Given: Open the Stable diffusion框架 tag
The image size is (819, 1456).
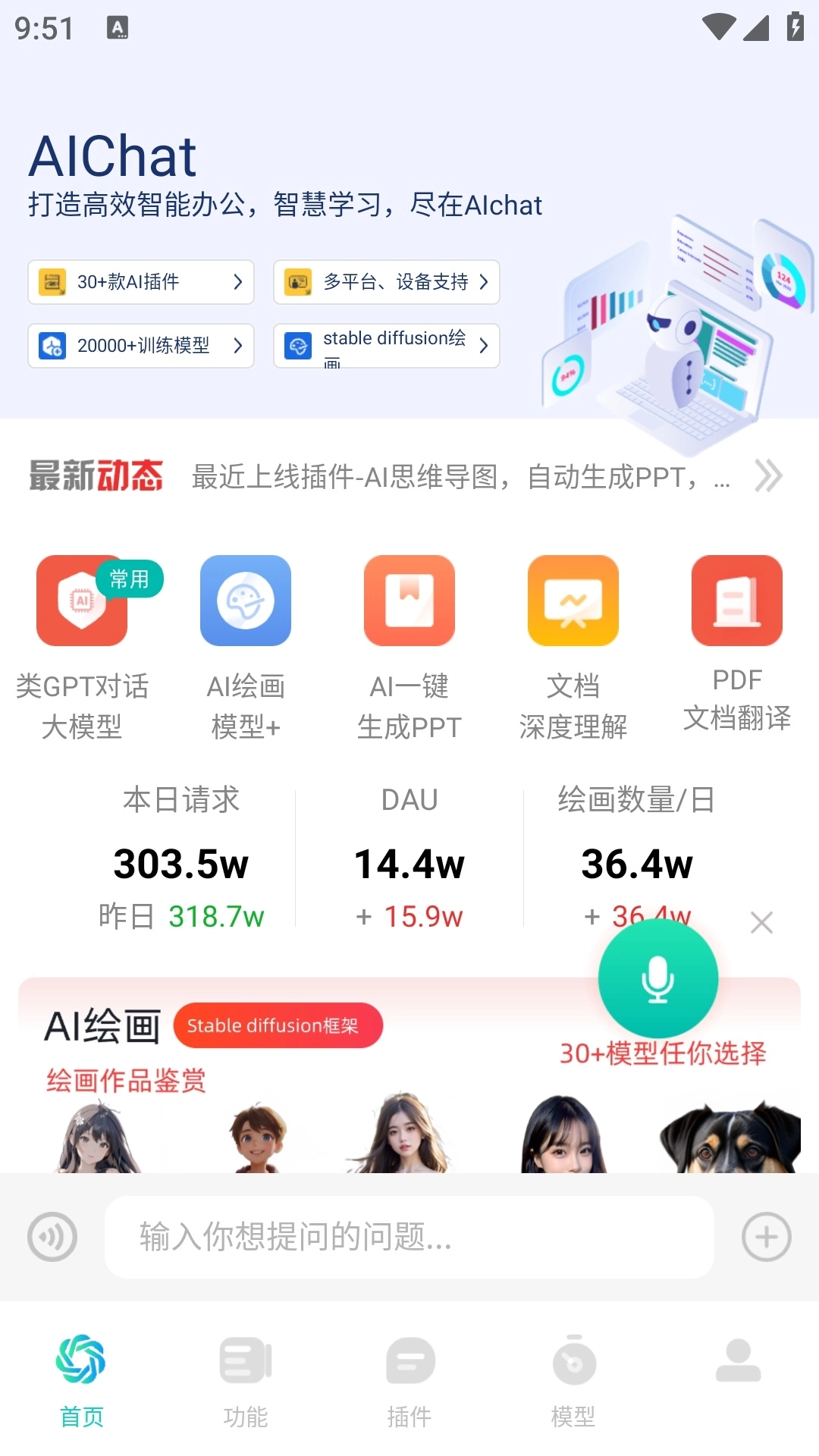Looking at the screenshot, I should point(278,1025).
